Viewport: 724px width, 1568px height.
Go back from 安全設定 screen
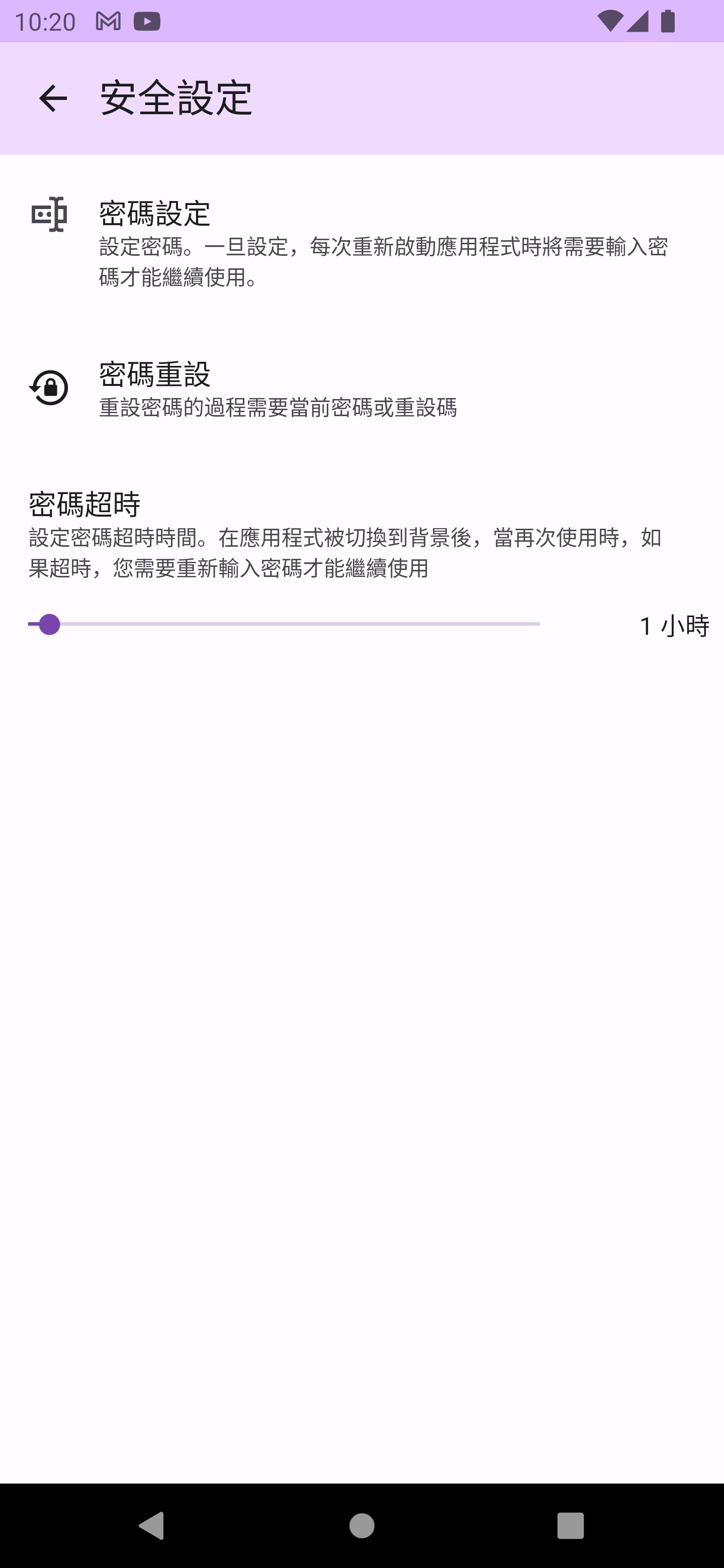[x=53, y=98]
